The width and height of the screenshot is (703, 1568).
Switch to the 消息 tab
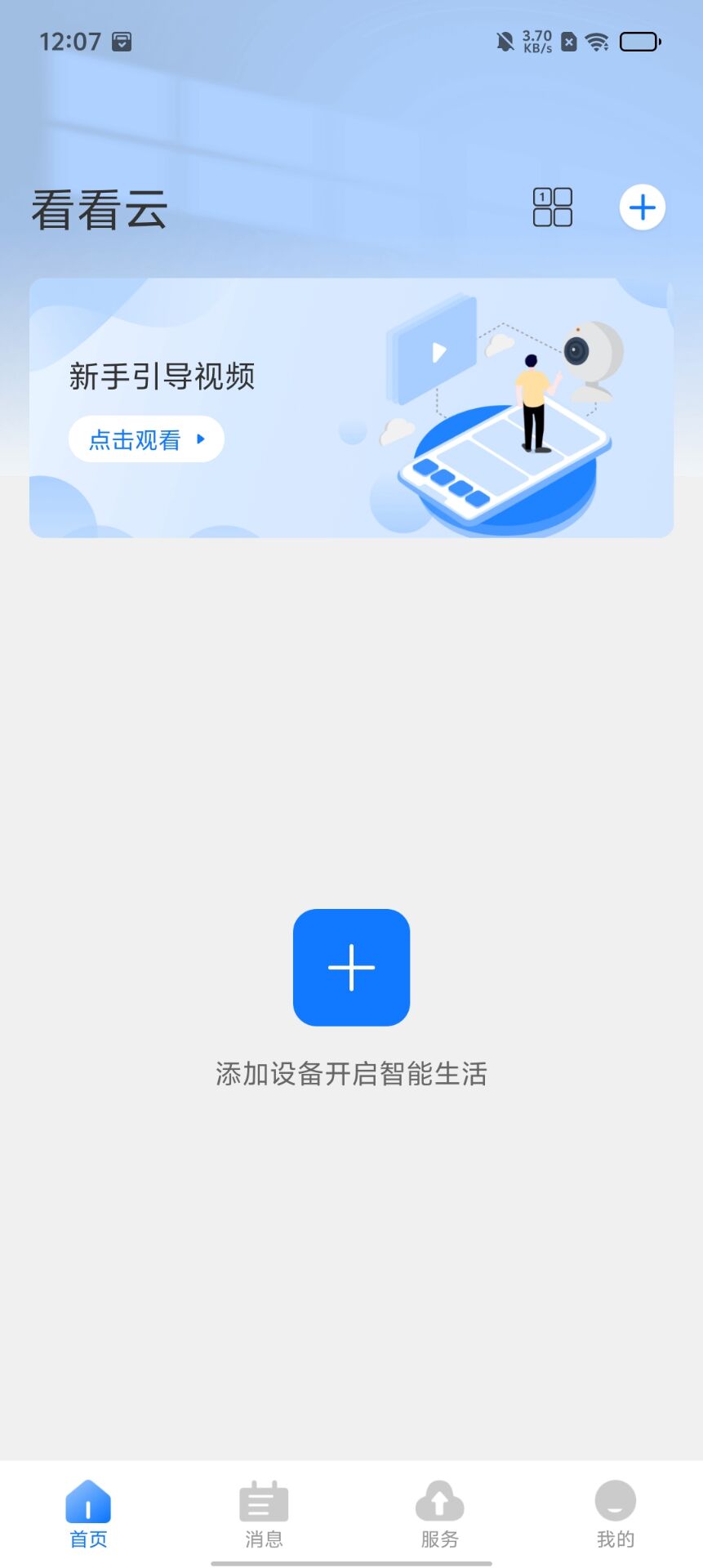(264, 1515)
